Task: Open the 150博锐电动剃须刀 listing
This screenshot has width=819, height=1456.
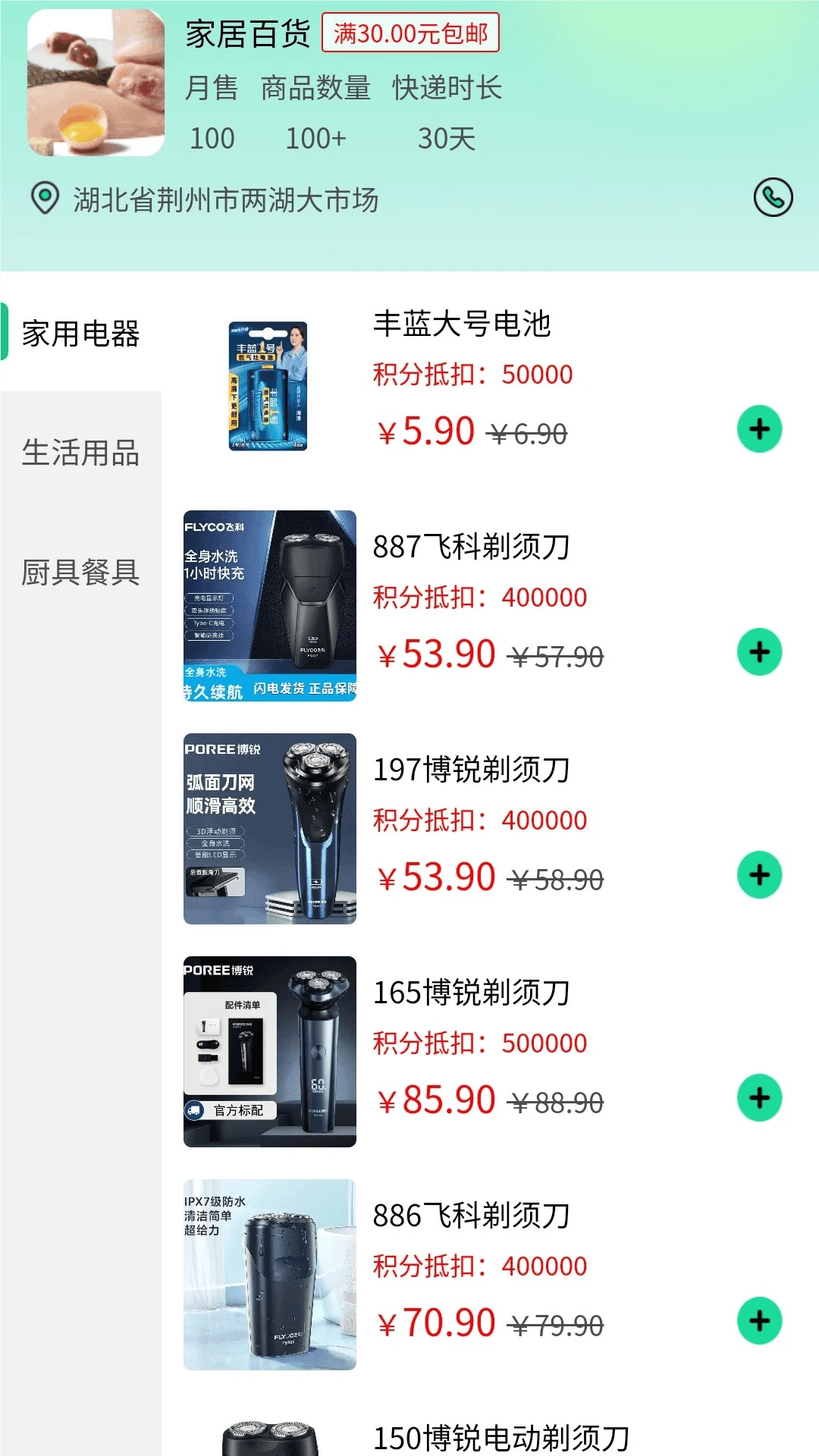Action: click(500, 1437)
